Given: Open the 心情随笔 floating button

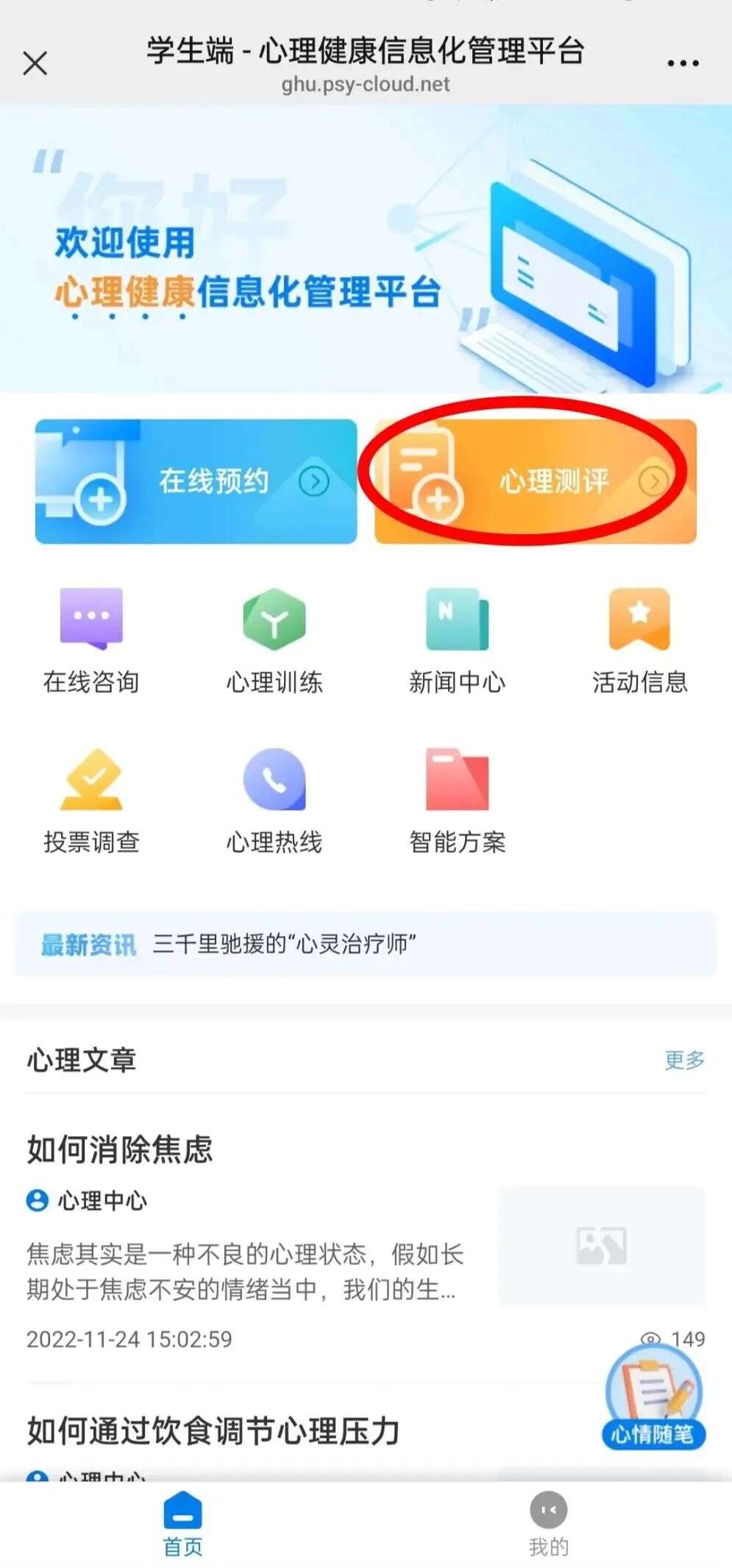Looking at the screenshot, I should point(653,1398).
